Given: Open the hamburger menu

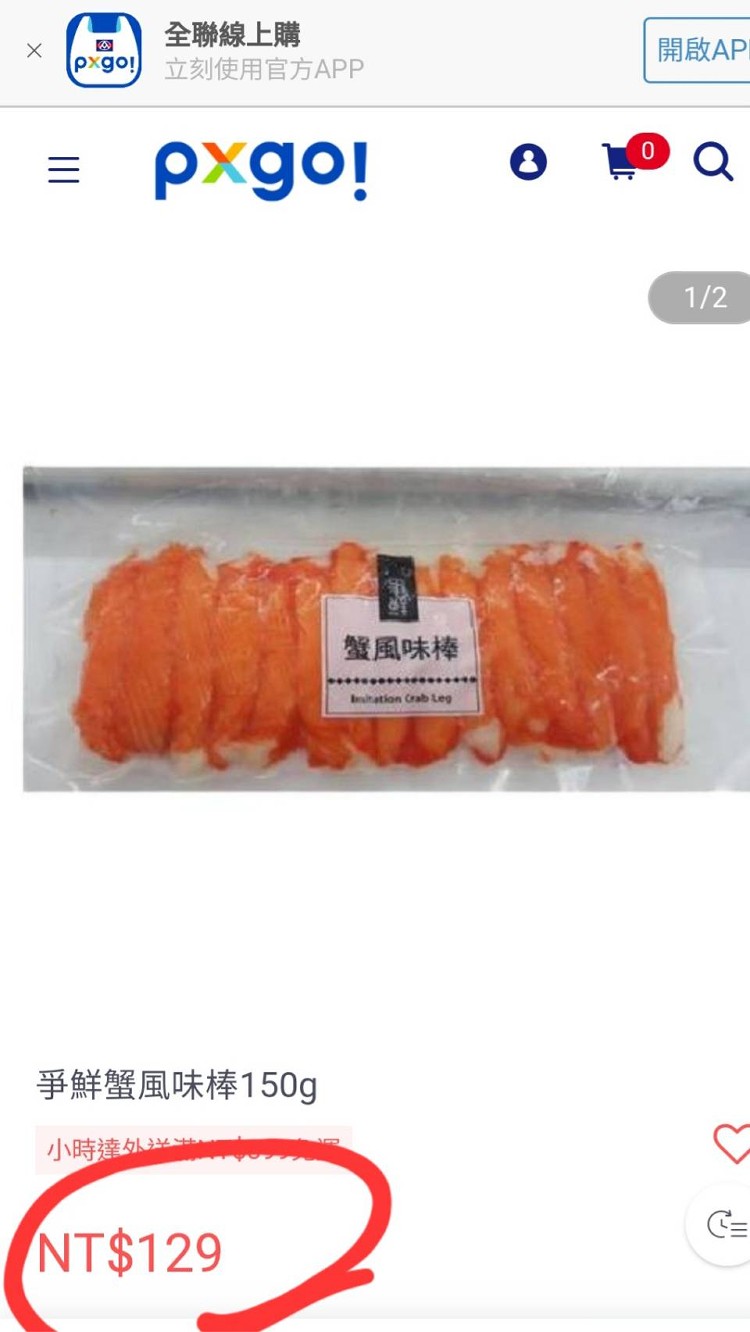Looking at the screenshot, I should 63,170.
